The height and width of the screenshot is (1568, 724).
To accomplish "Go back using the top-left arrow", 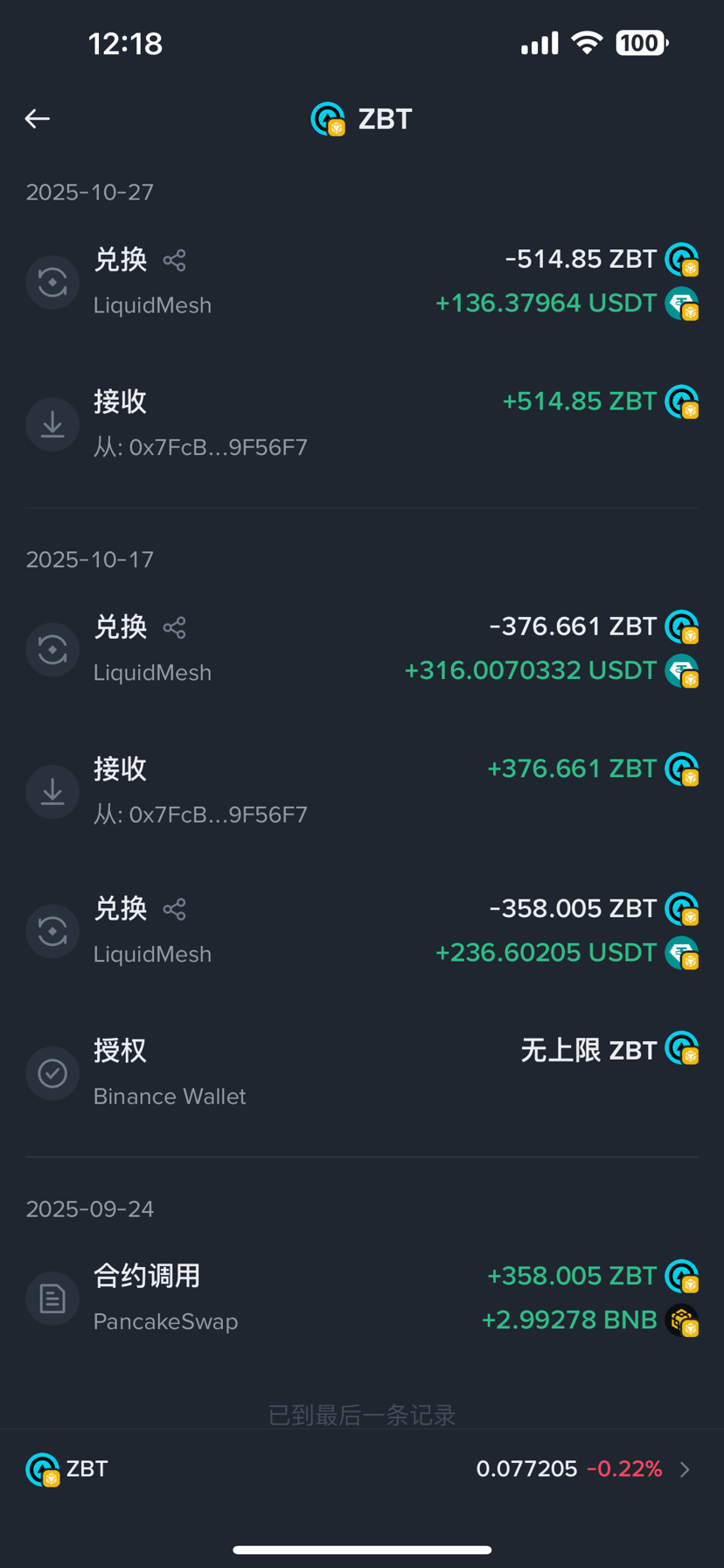I will coord(37,118).
